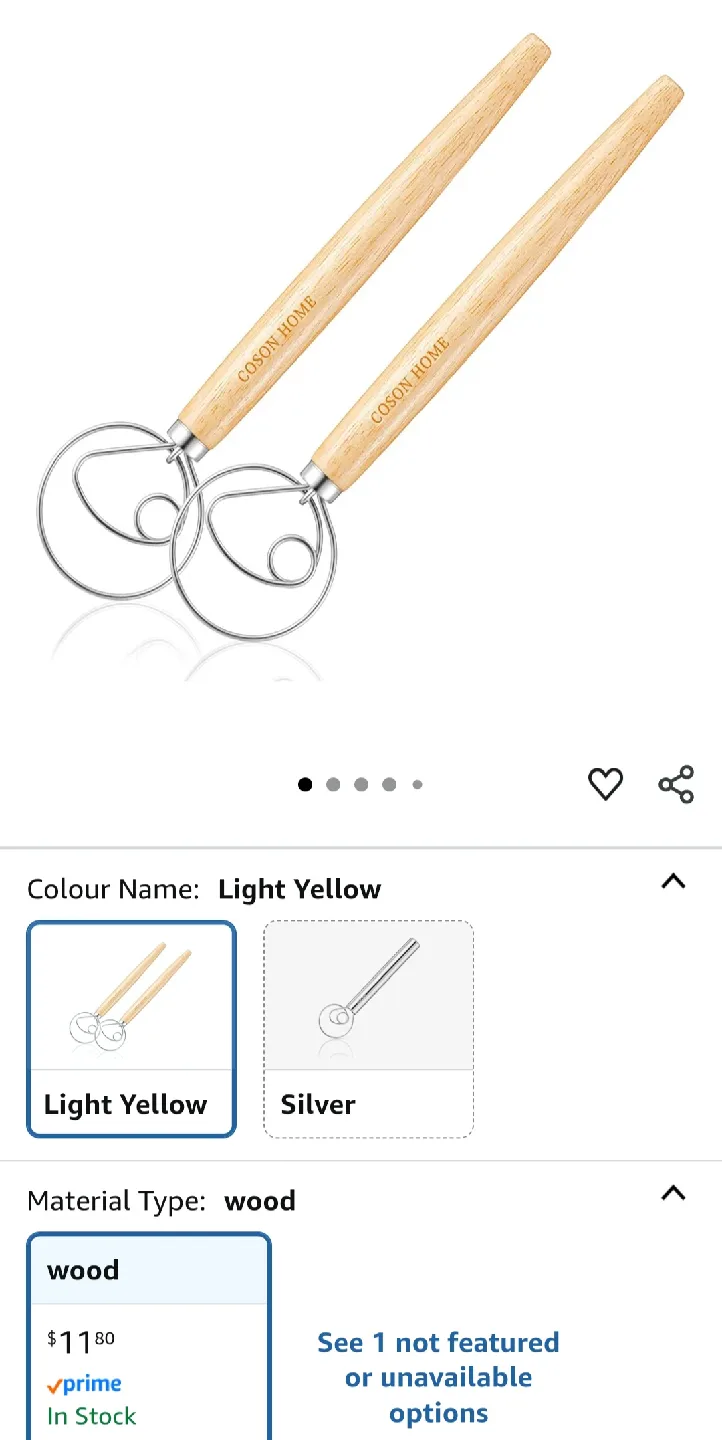Collapse the Material Type section
This screenshot has width=722, height=1440.
(673, 1194)
